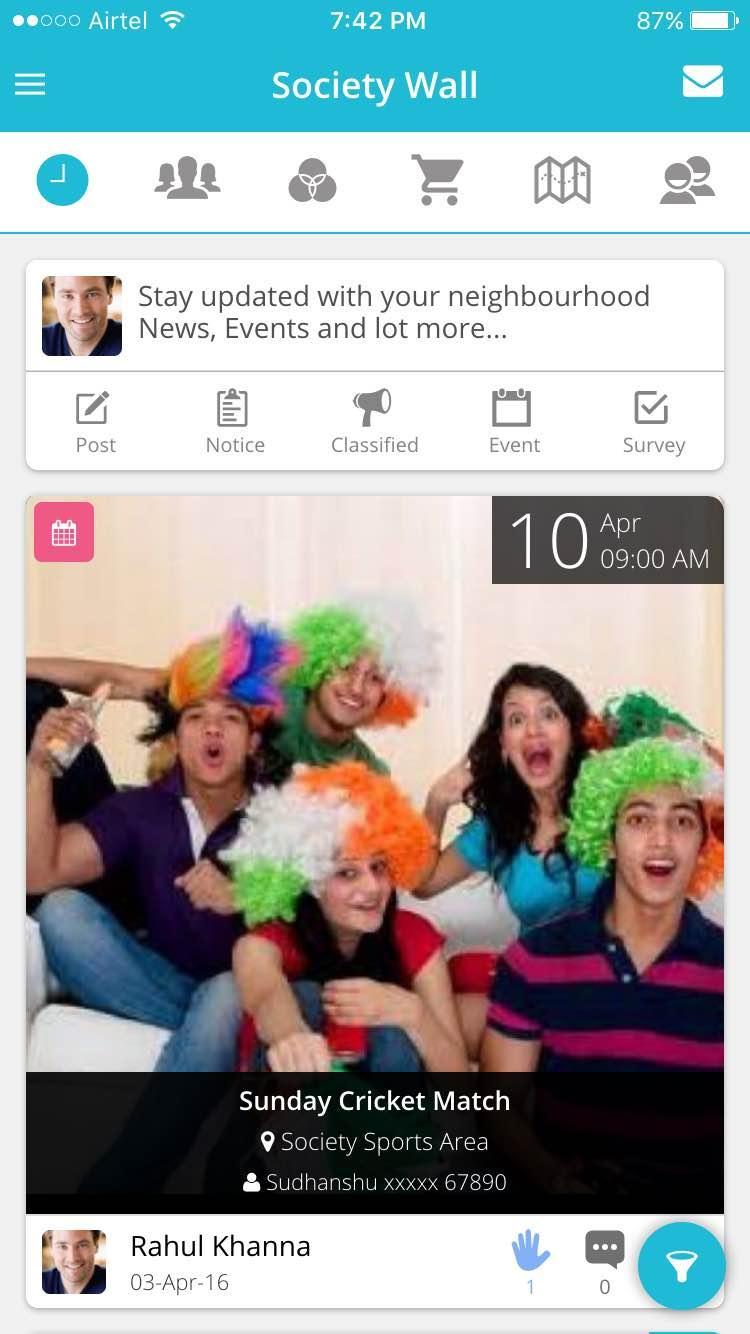Switch to the recent clock tab

(62, 180)
